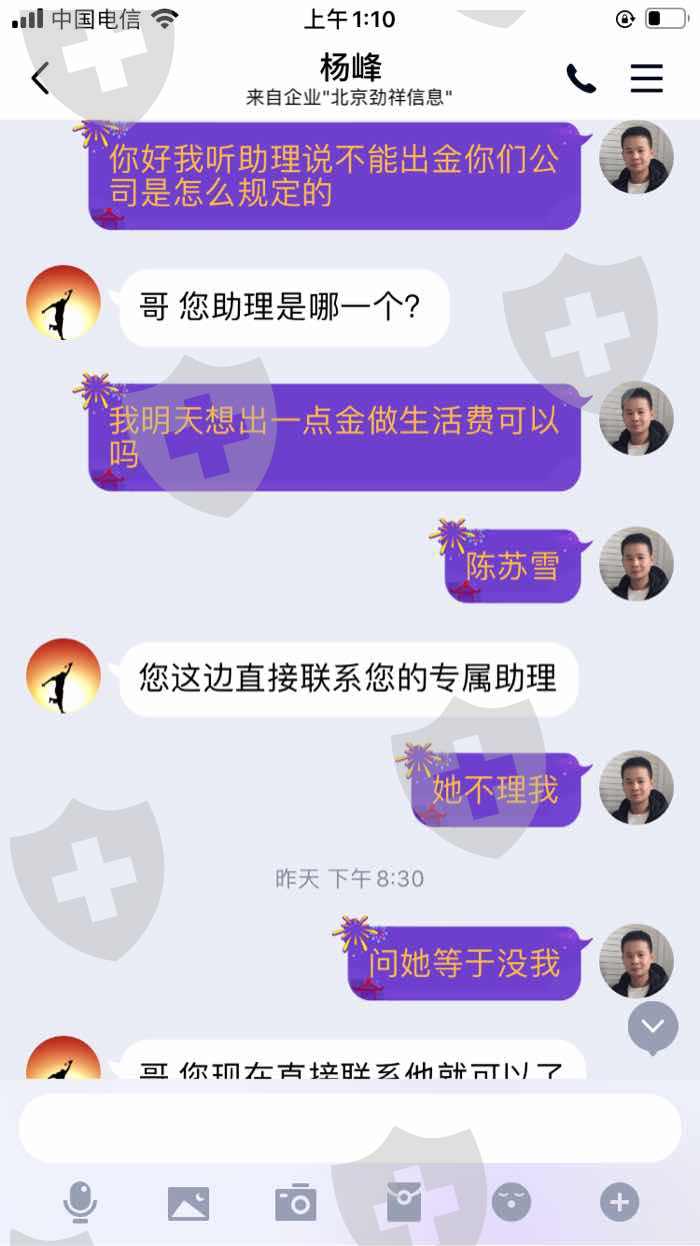The image size is (700, 1246).
Task: Jump to latest message with down arrow
Action: pyautogui.click(x=653, y=1026)
